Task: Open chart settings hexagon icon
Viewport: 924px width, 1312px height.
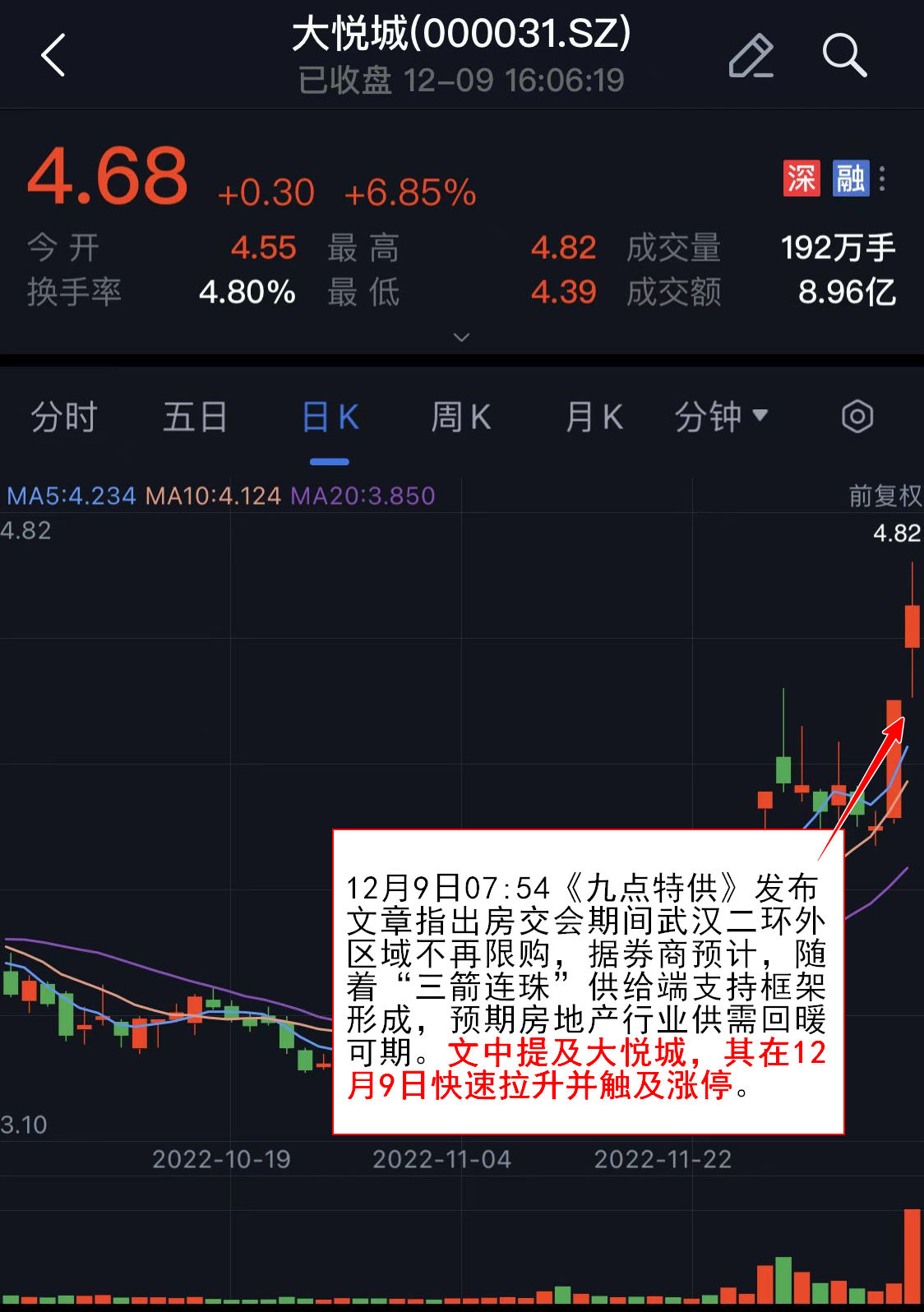Action: [857, 417]
